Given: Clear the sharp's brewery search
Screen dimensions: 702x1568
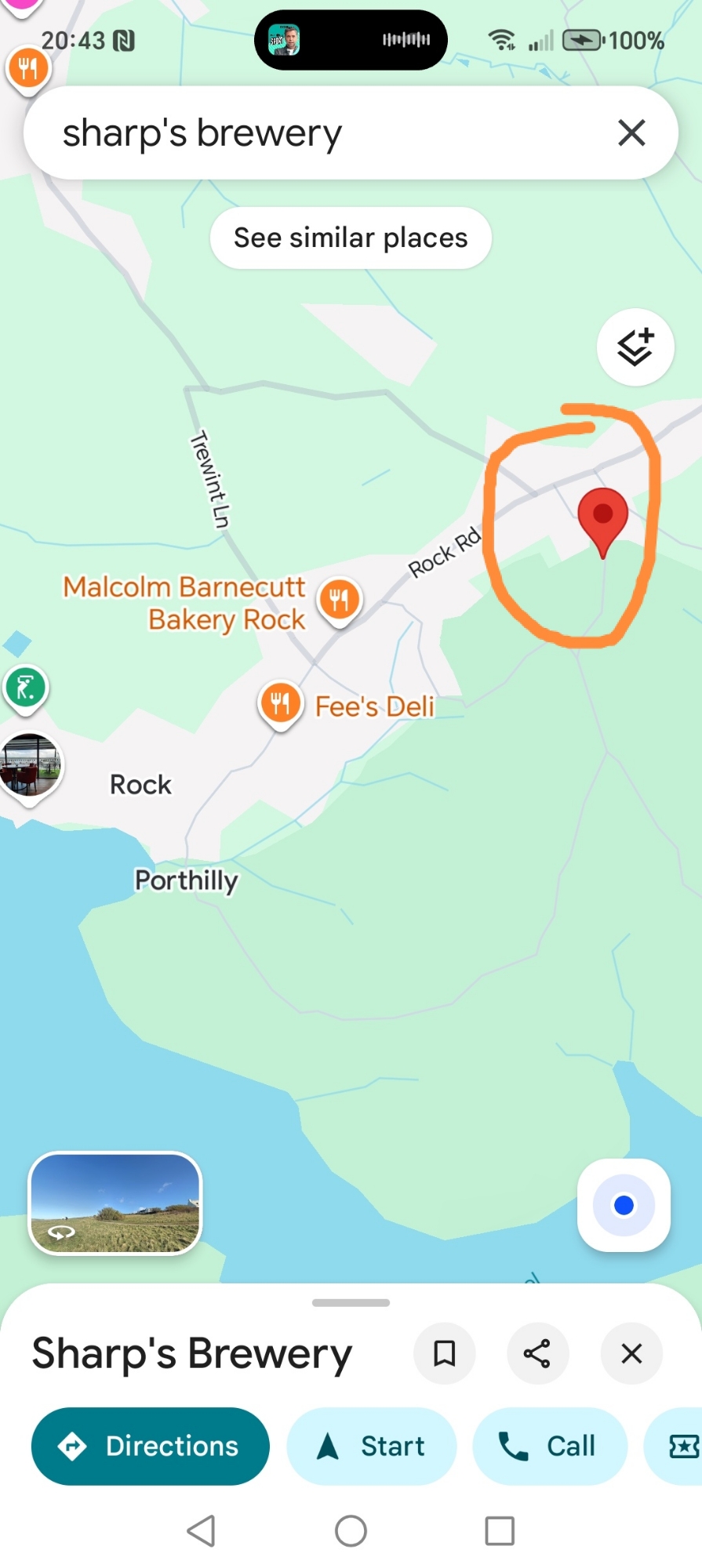Looking at the screenshot, I should [x=631, y=133].
